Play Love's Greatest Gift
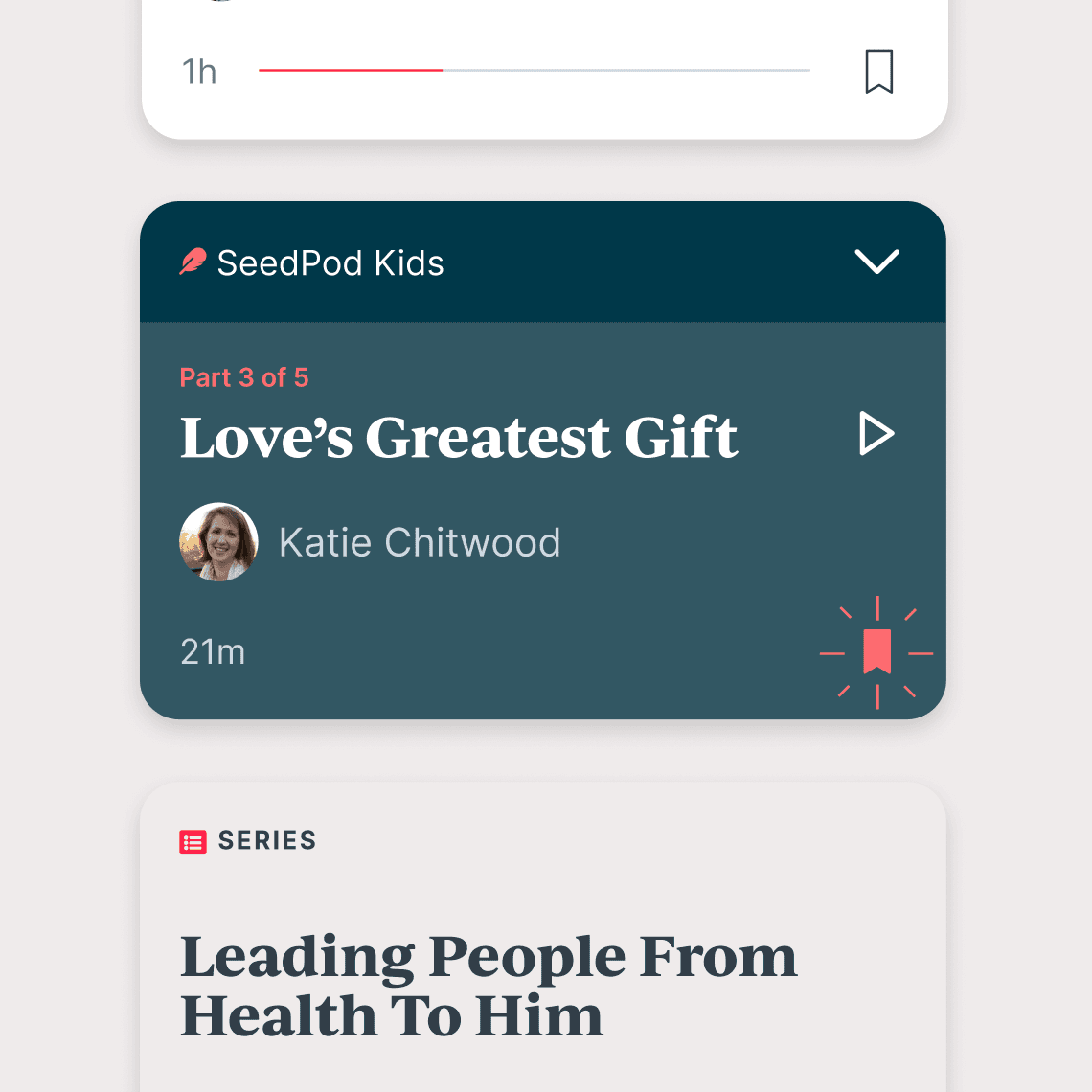 [876, 434]
